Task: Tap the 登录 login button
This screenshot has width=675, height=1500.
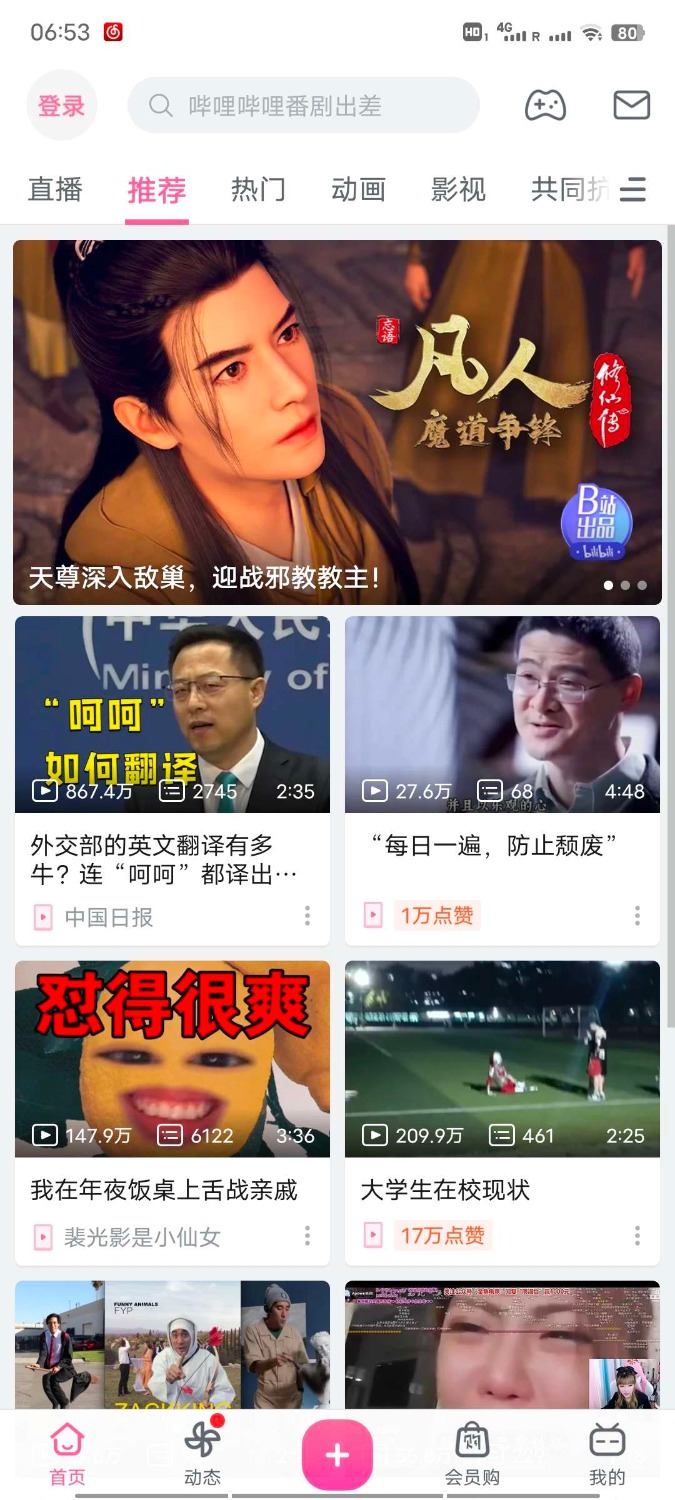Action: pyautogui.click(x=62, y=106)
